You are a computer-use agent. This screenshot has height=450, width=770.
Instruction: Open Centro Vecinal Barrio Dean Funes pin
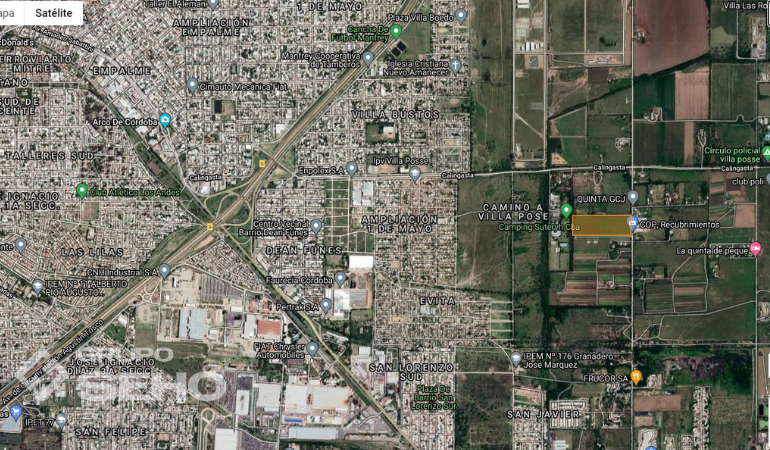click(316, 227)
